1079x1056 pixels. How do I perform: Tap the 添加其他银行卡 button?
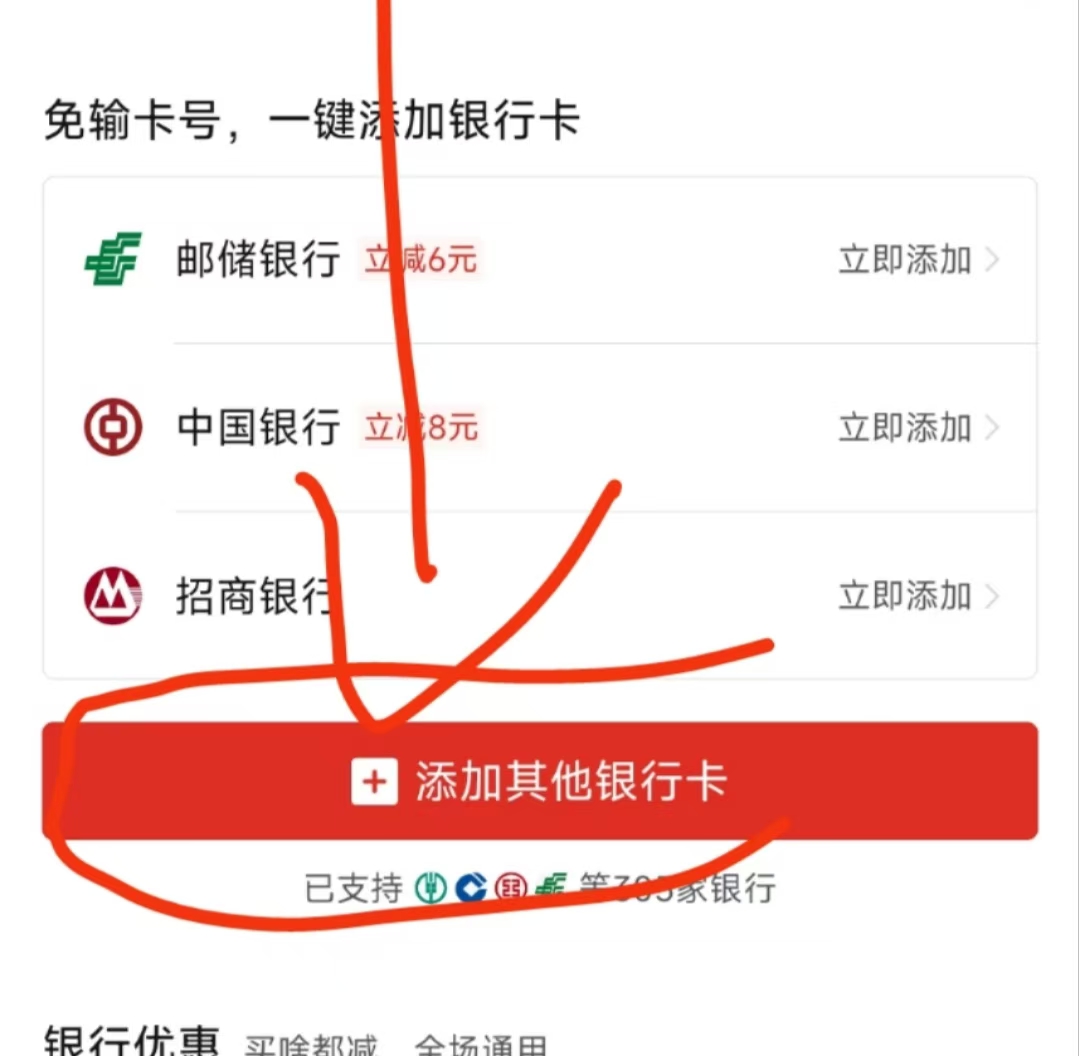pos(540,781)
